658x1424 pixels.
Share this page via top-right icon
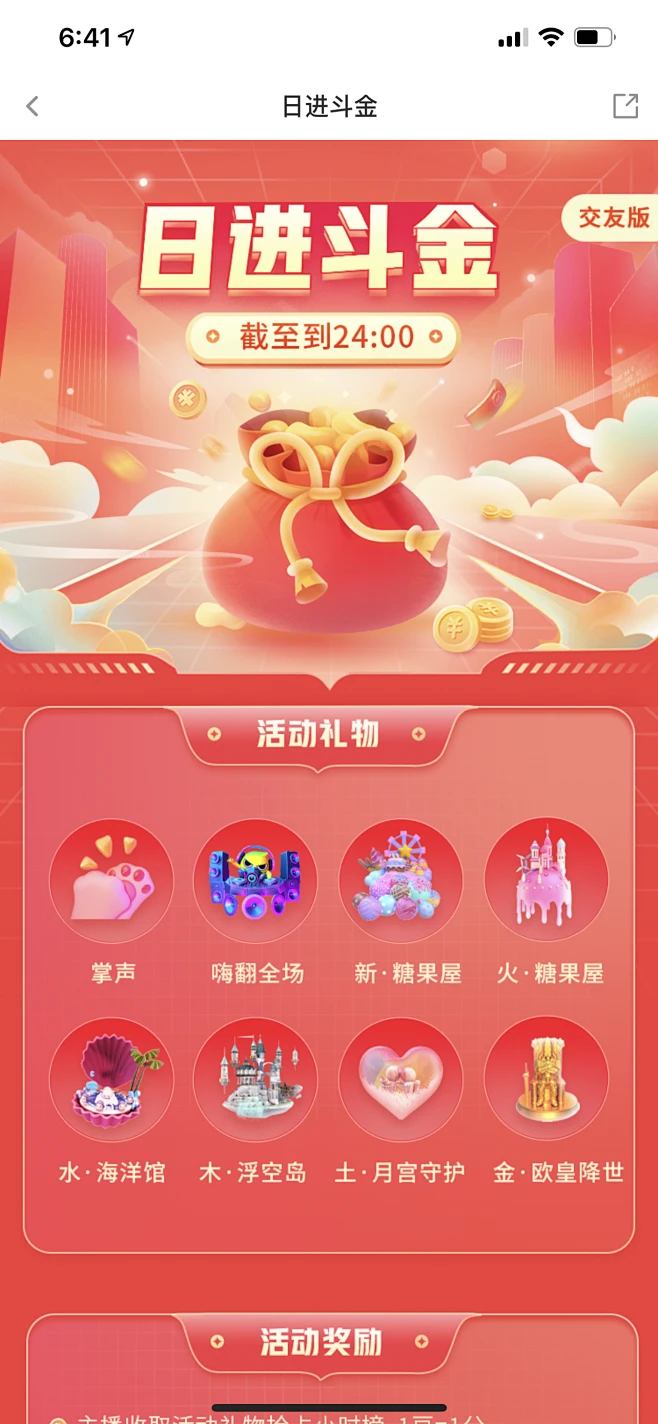[625, 106]
